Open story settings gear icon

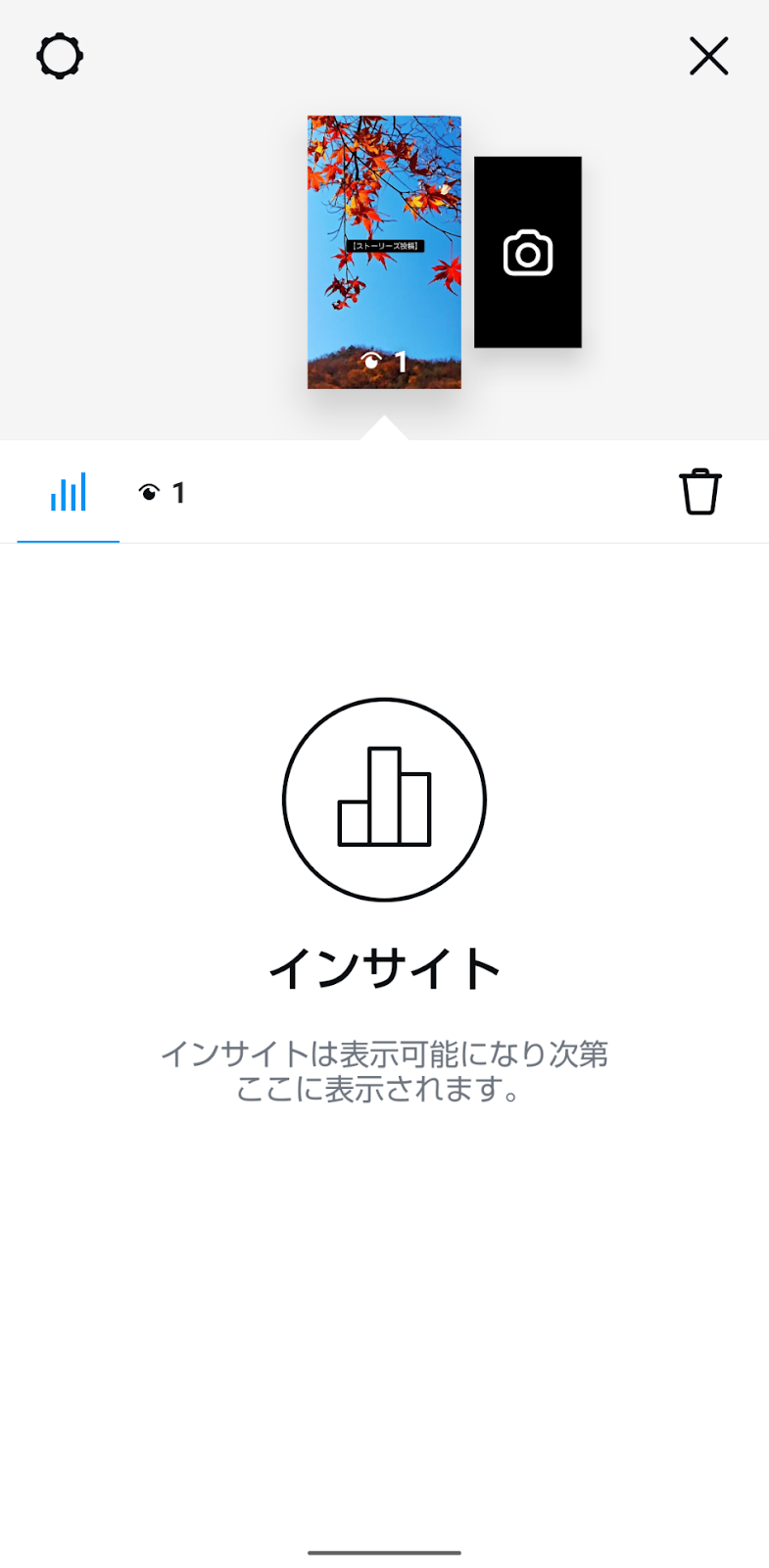[x=60, y=56]
